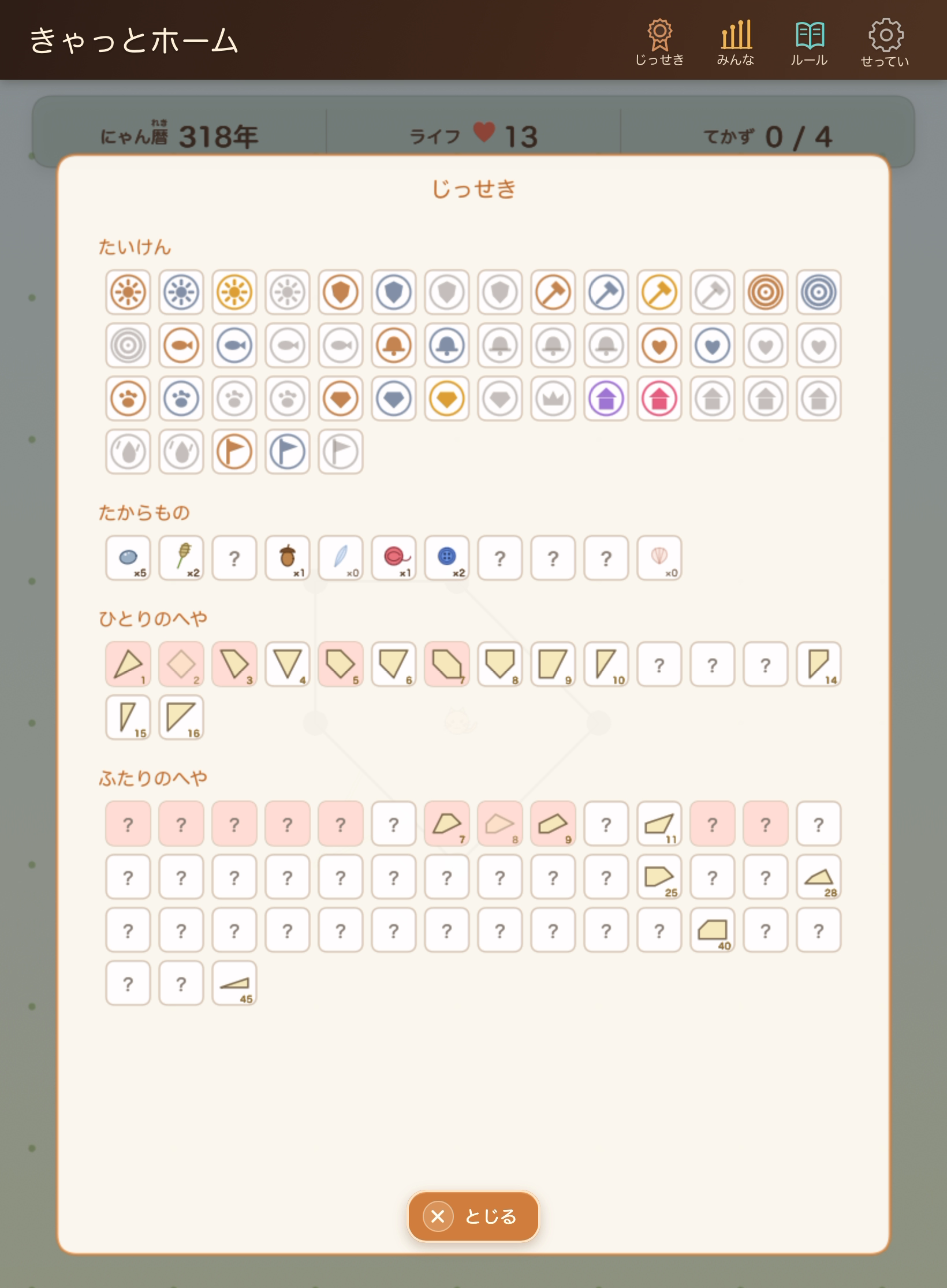Open solo room shape number 10
This screenshot has width=947, height=1288.
(x=606, y=664)
